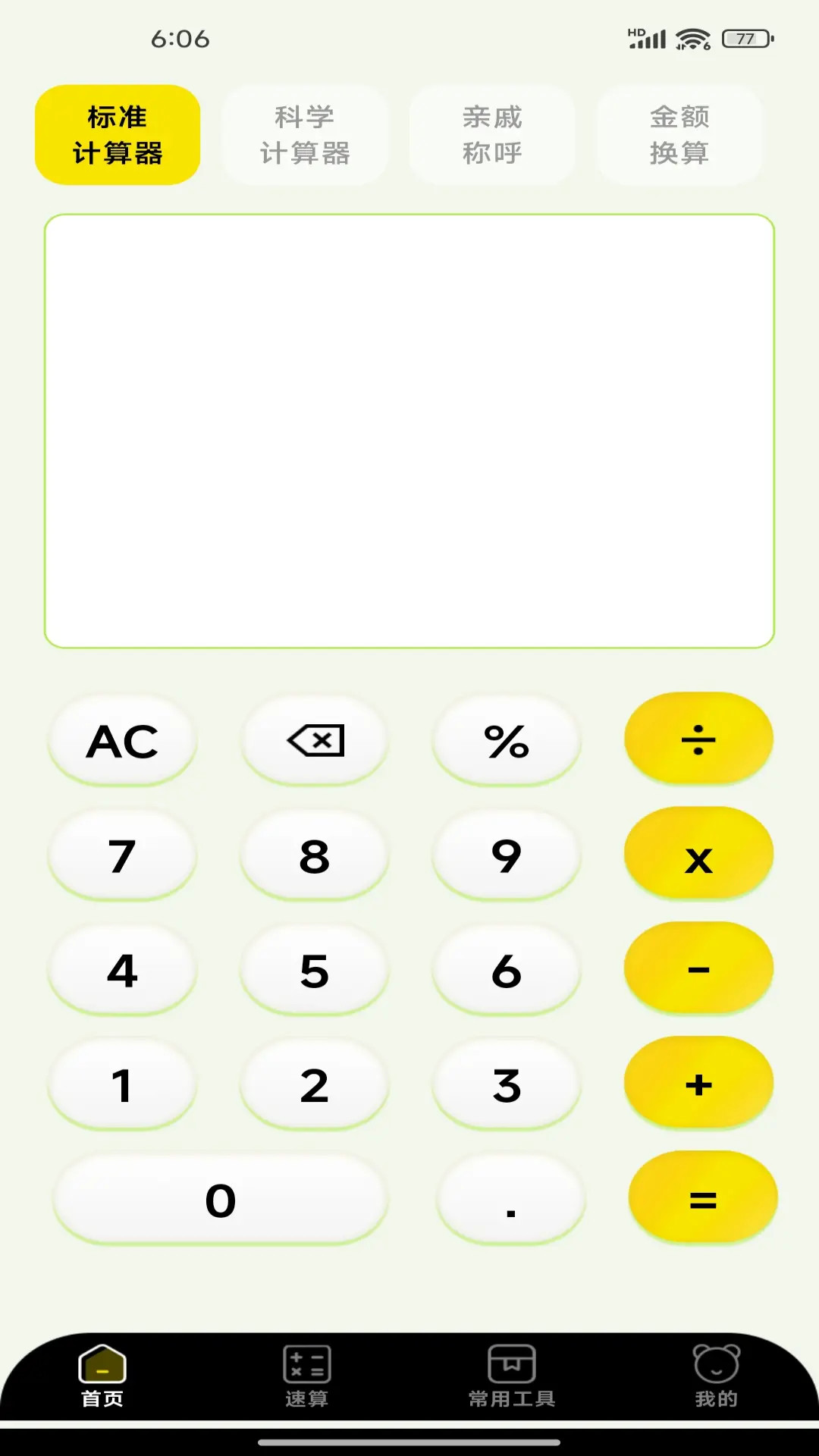
Task: Switch to the 科学计算器 tab
Action: point(305,135)
